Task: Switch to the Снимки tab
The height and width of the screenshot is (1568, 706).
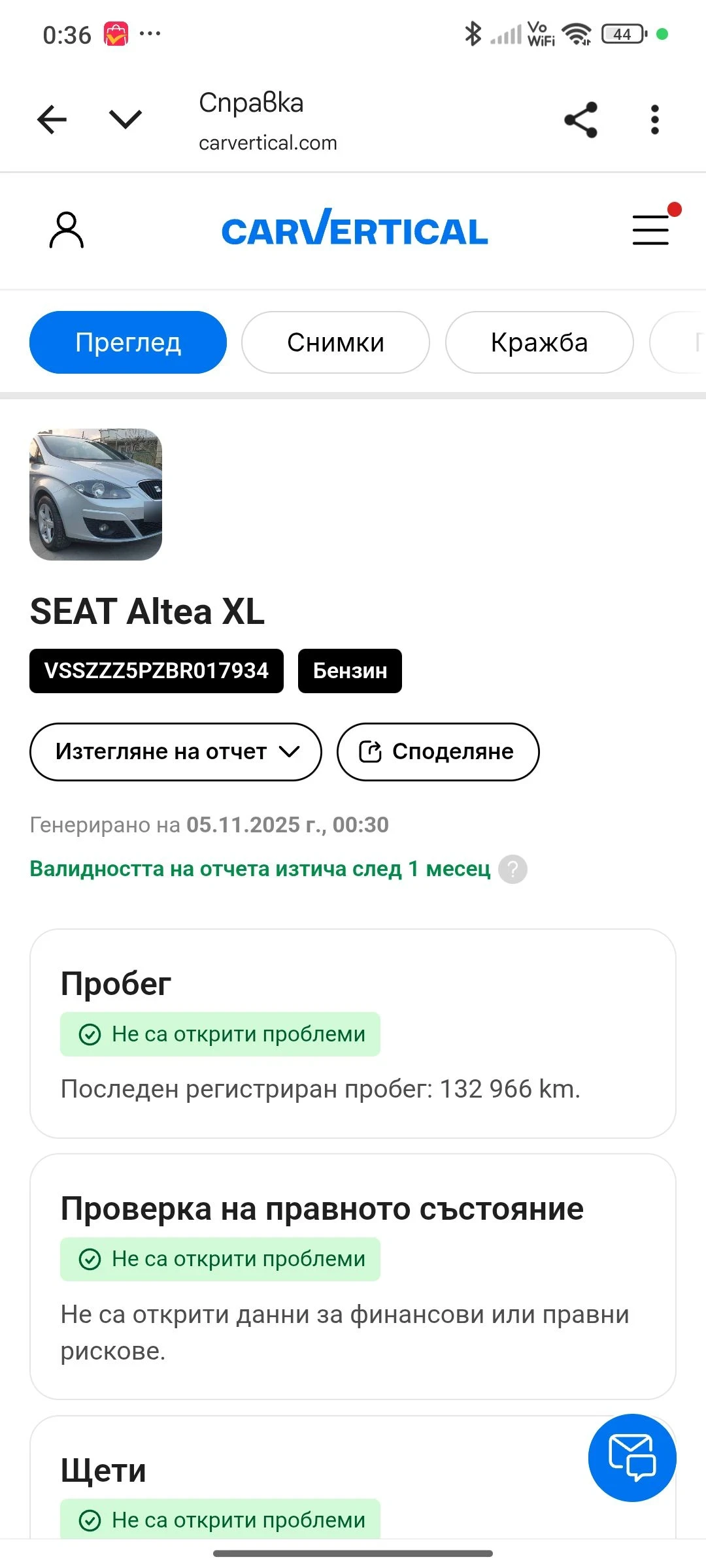Action: coord(335,342)
